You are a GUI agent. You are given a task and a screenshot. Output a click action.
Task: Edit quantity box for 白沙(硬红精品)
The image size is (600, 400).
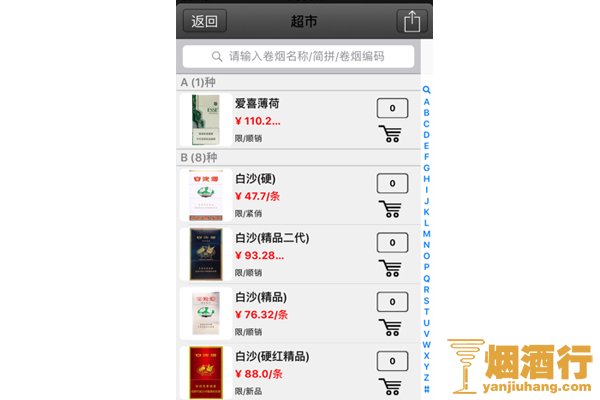point(392,361)
